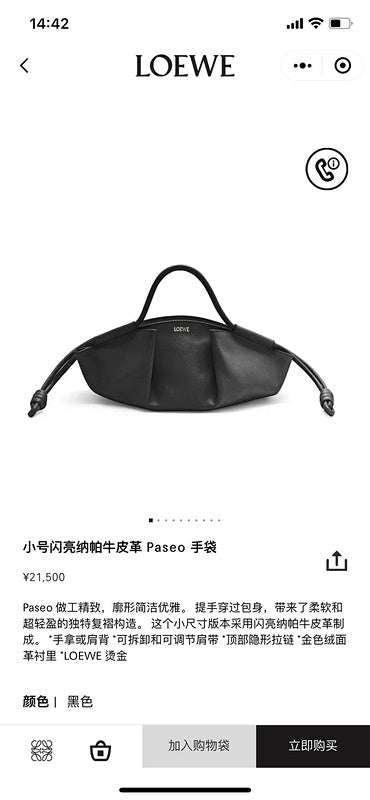Share the Paseo bag product
The image size is (370, 800).
(336, 561)
